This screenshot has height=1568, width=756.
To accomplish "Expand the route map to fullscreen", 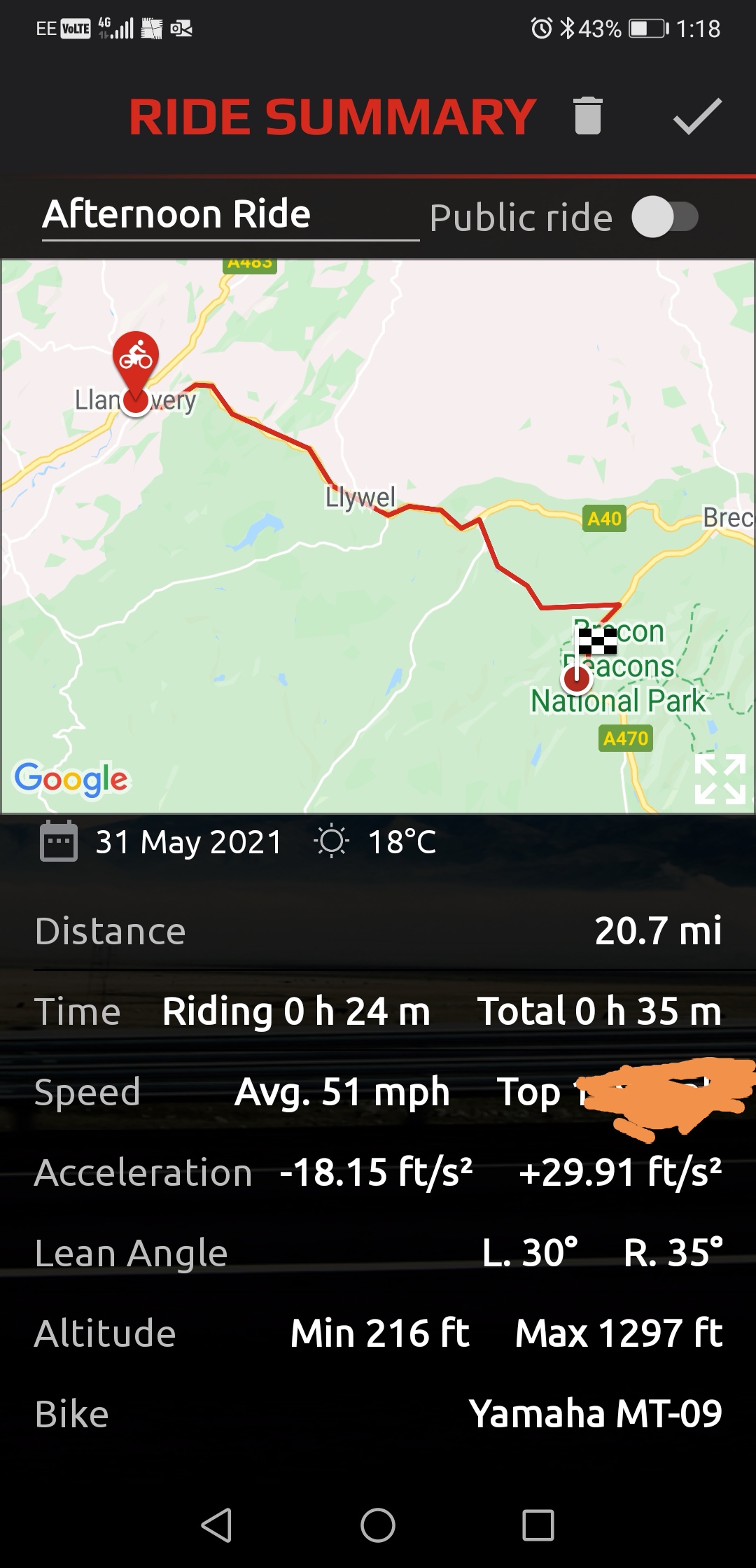I will 720,778.
